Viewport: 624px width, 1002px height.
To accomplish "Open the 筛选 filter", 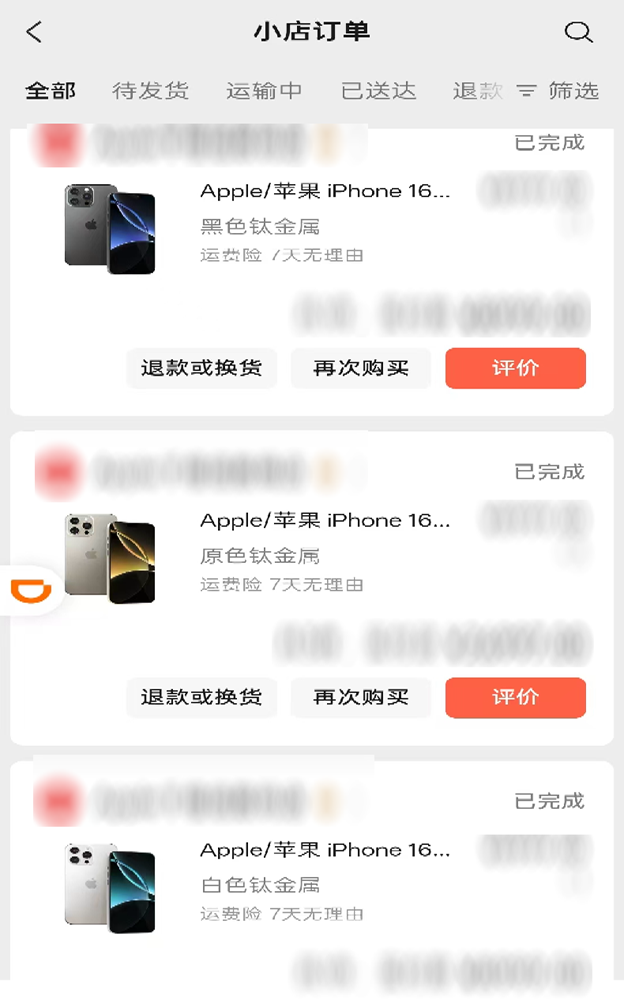I will coord(558,91).
